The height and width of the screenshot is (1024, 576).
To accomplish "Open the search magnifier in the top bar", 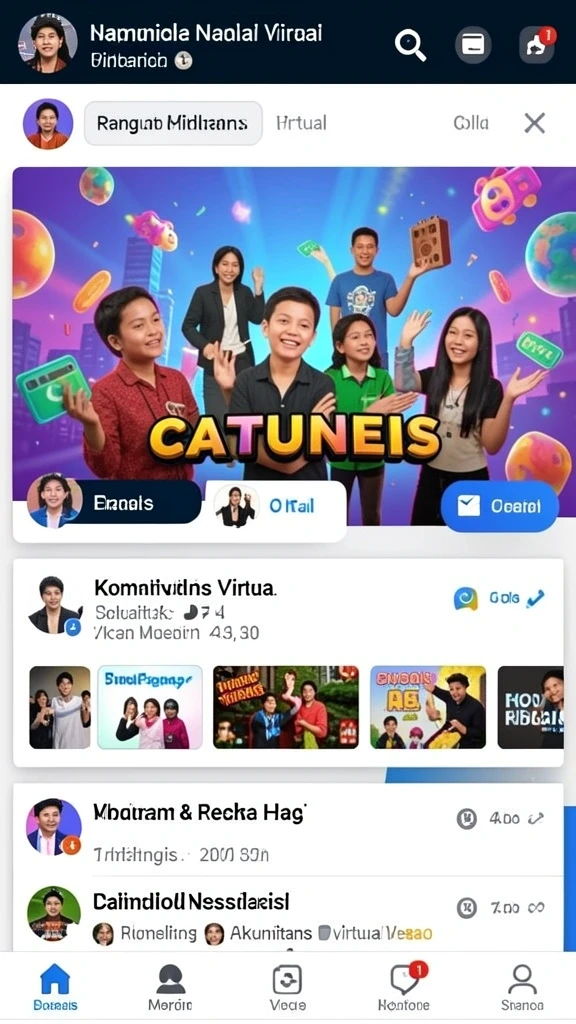I will click(x=411, y=46).
